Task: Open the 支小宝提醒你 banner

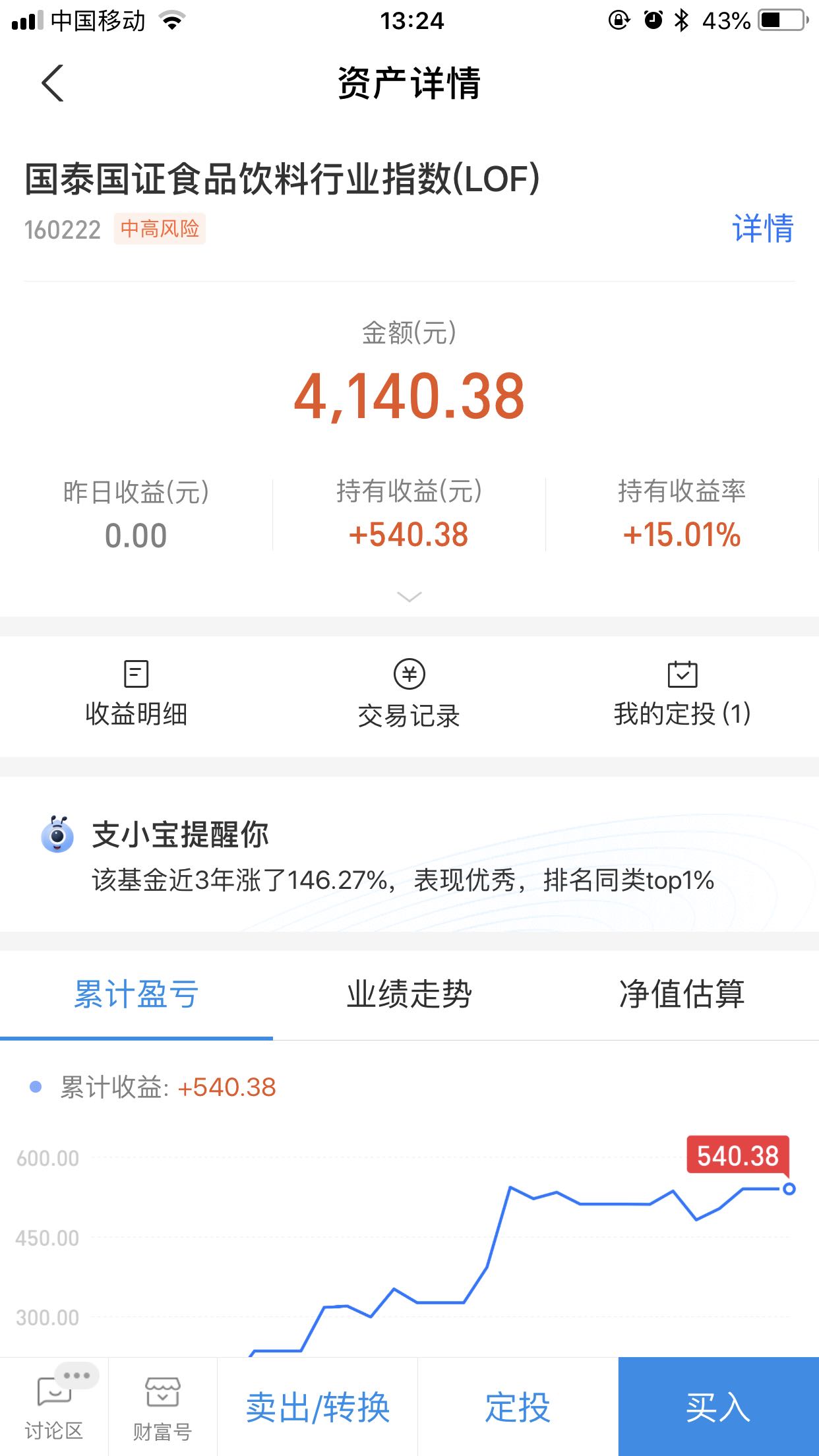Action: click(x=409, y=855)
